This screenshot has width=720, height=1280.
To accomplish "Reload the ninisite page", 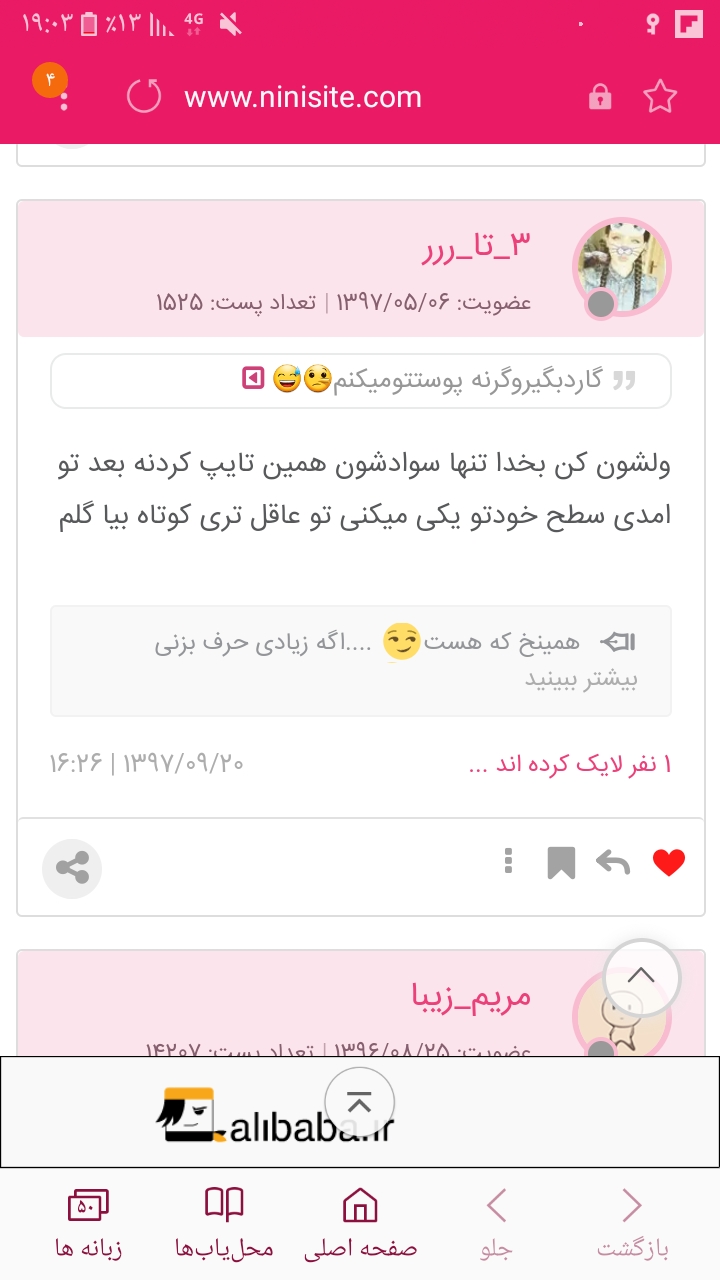I will pos(144,96).
